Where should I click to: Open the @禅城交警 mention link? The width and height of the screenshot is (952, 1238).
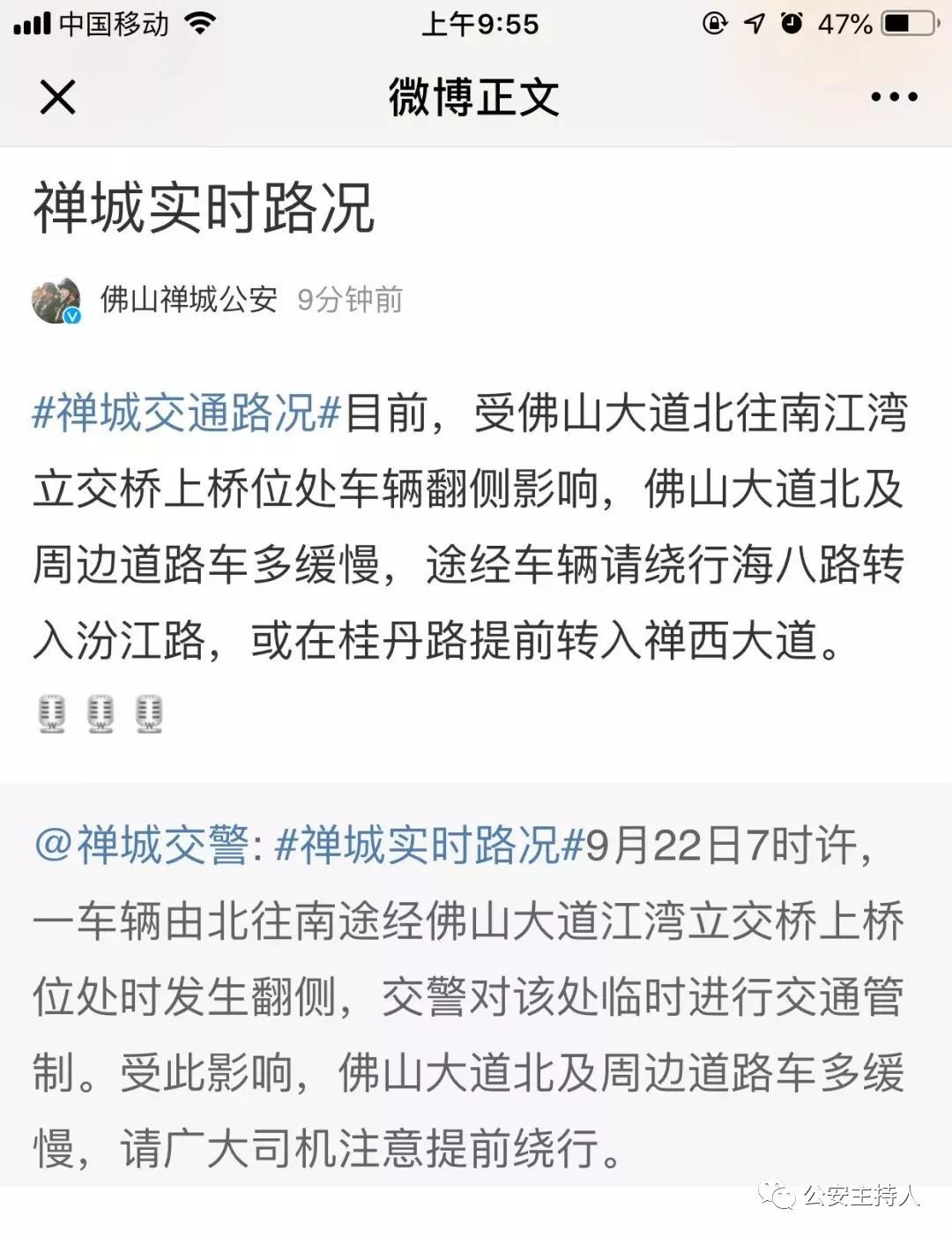pyautogui.click(x=141, y=846)
